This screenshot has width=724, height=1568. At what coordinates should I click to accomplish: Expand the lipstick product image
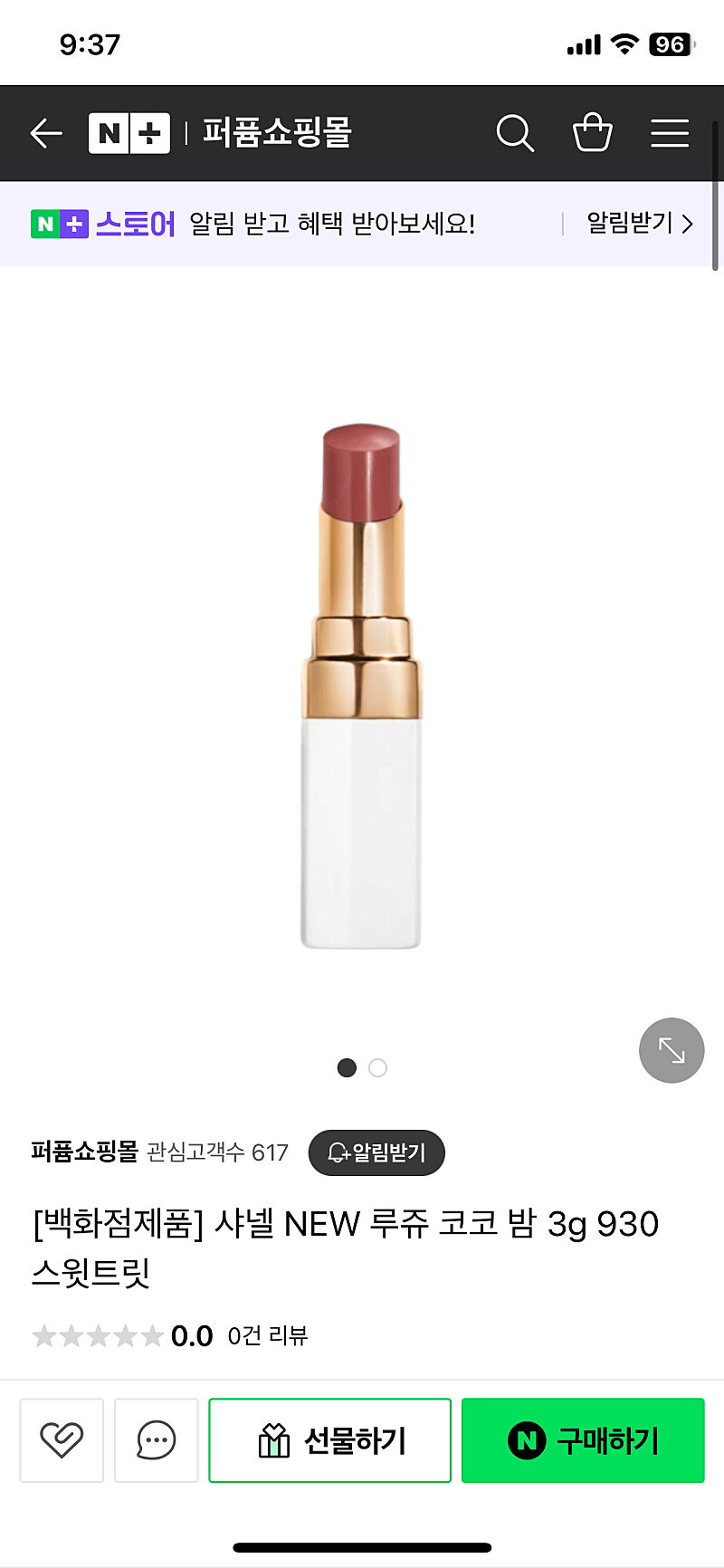click(672, 1050)
